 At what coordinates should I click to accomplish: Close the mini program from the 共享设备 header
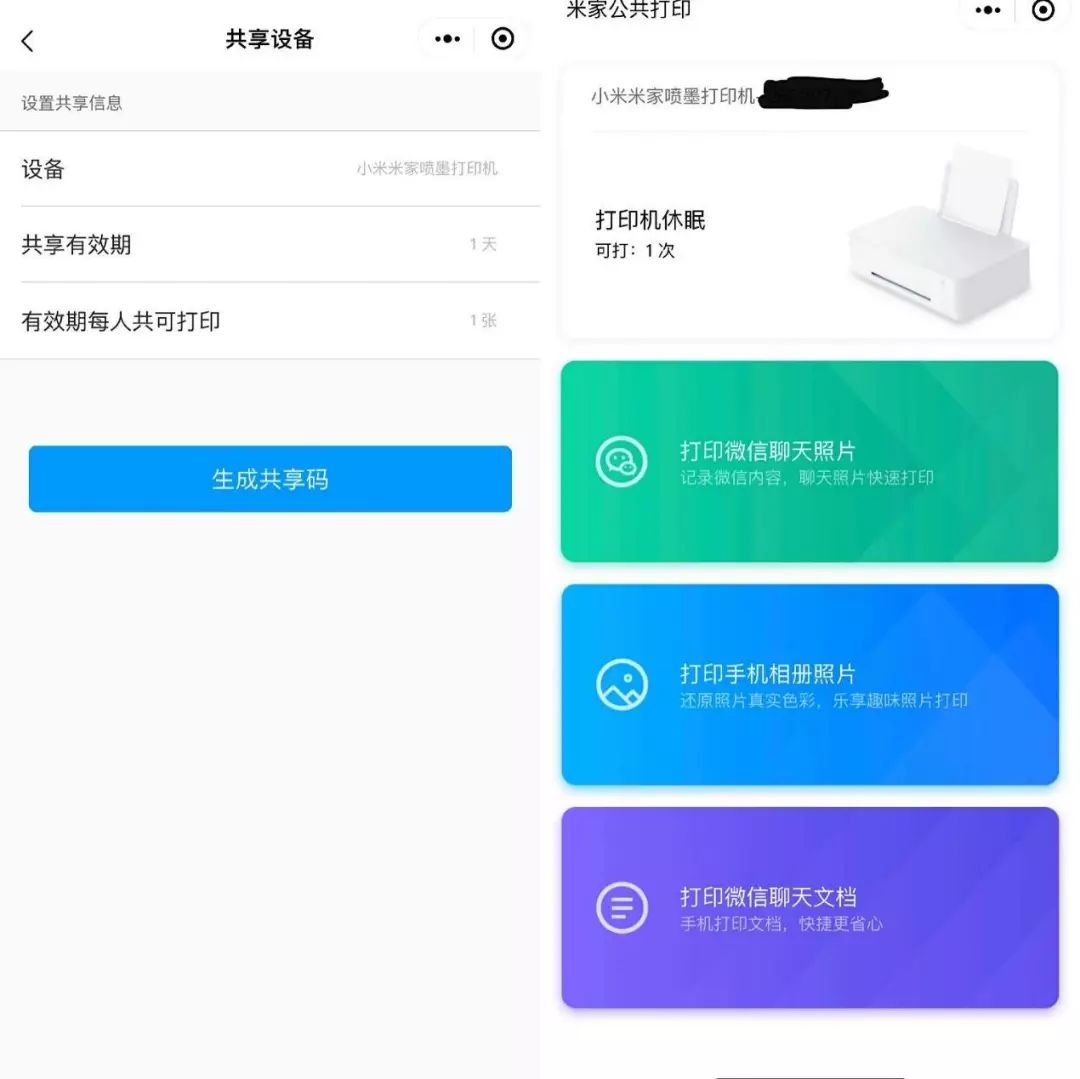click(503, 39)
